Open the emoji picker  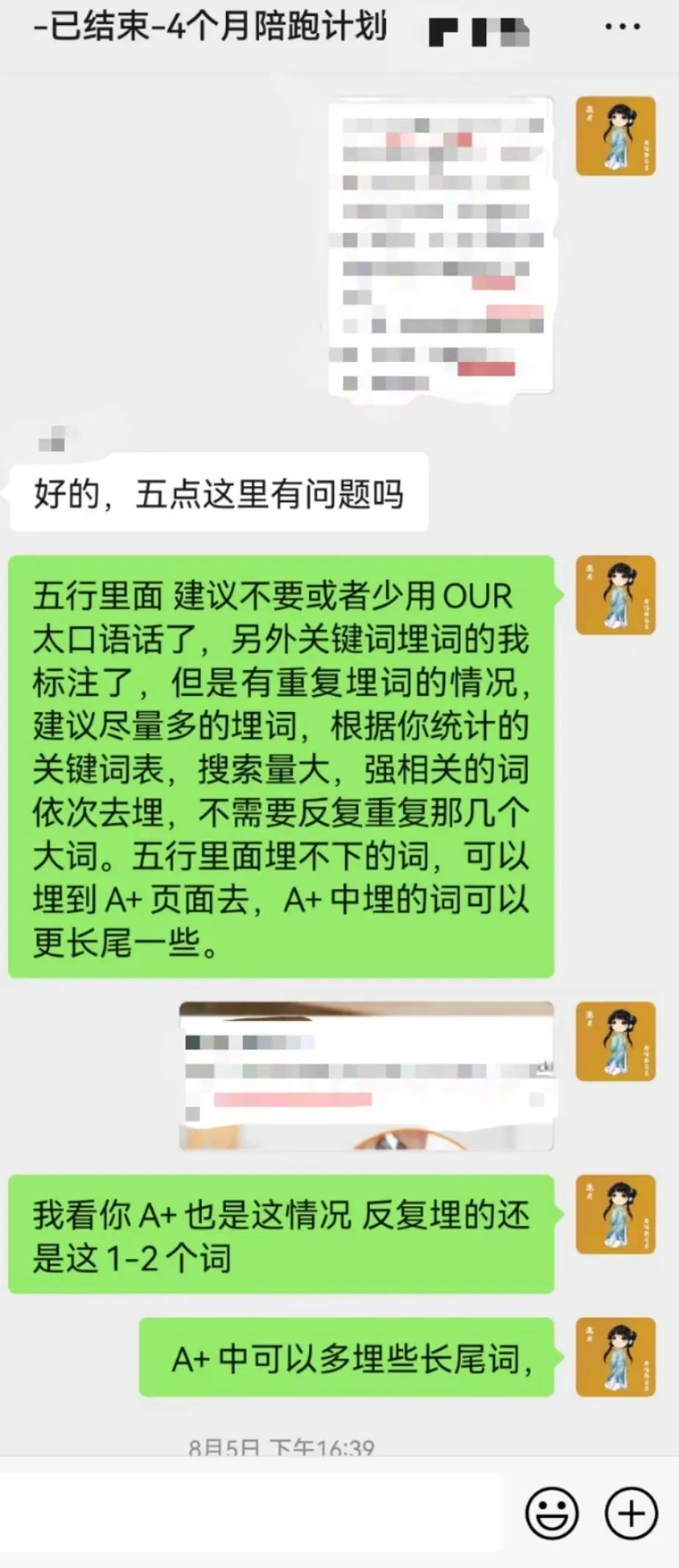click(x=551, y=1513)
